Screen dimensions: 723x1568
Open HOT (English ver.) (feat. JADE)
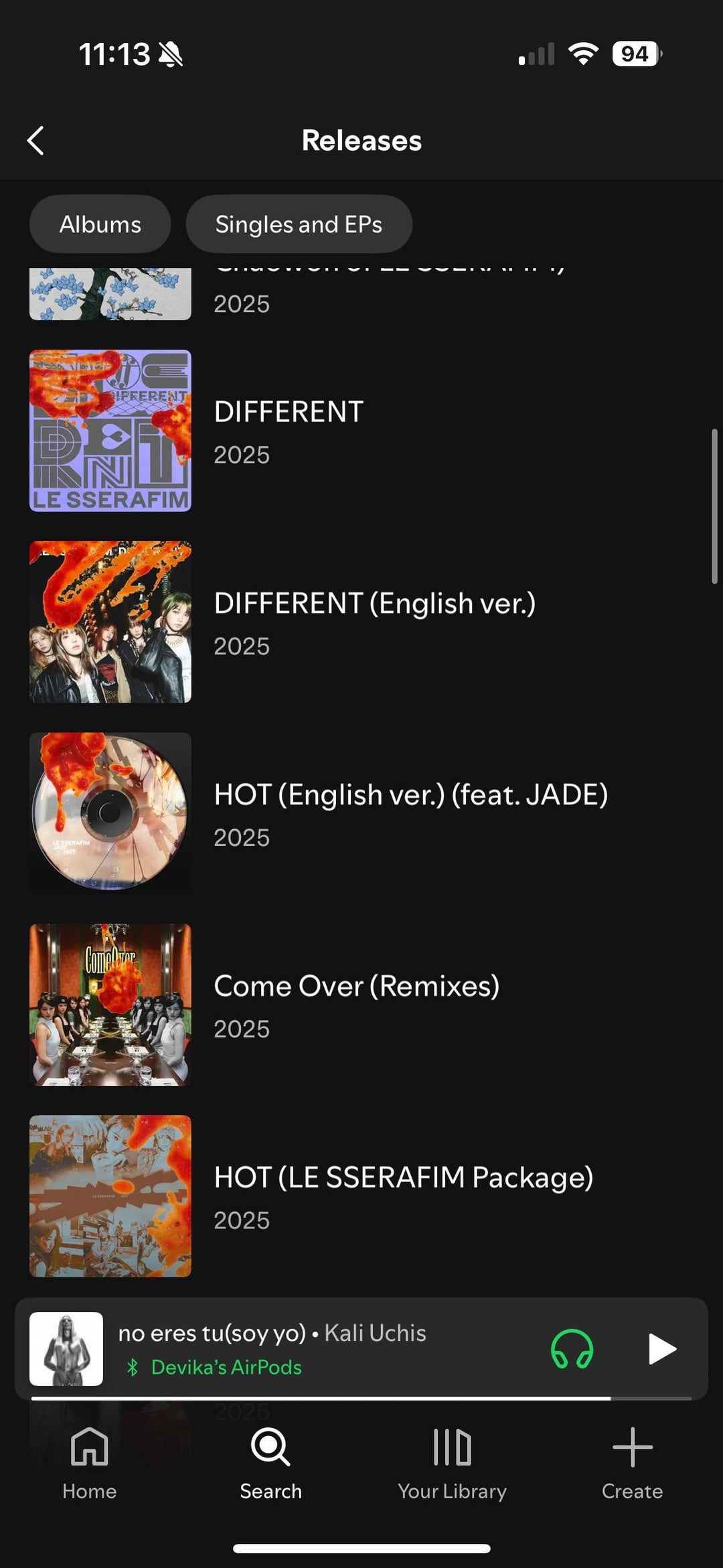(410, 812)
